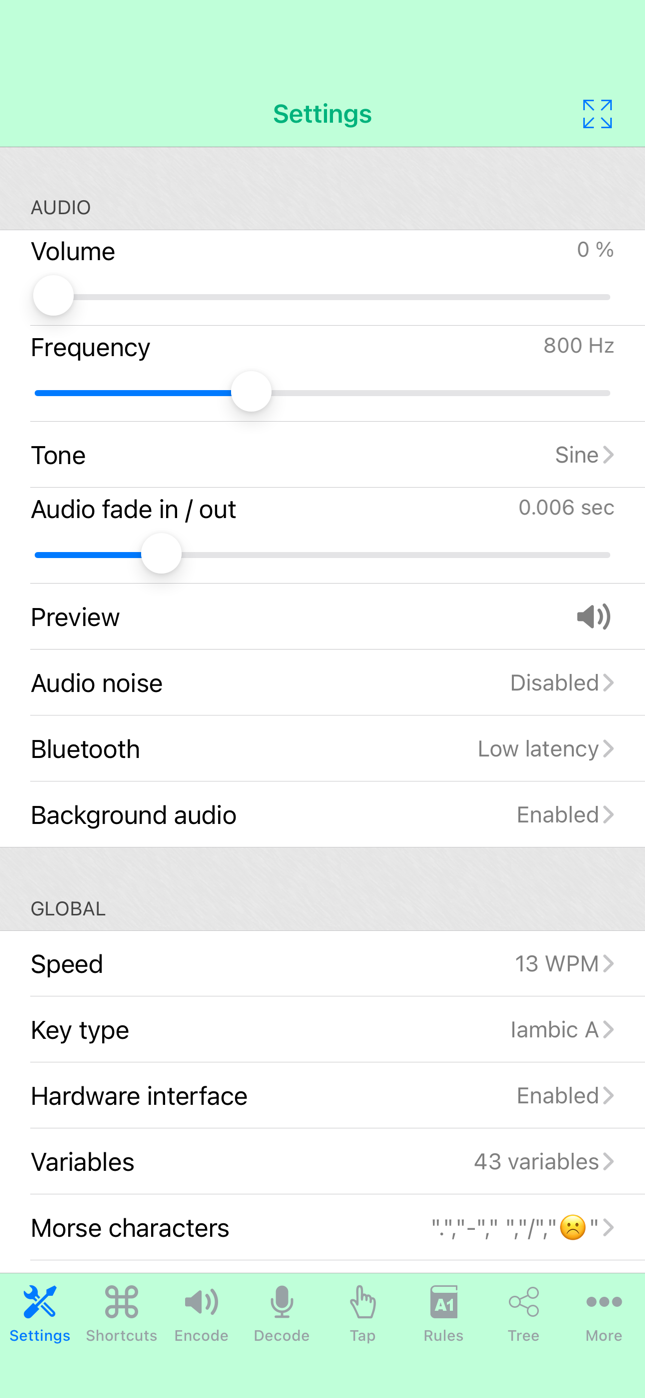
Task: Switch to the Encode tab
Action: coord(201,1314)
